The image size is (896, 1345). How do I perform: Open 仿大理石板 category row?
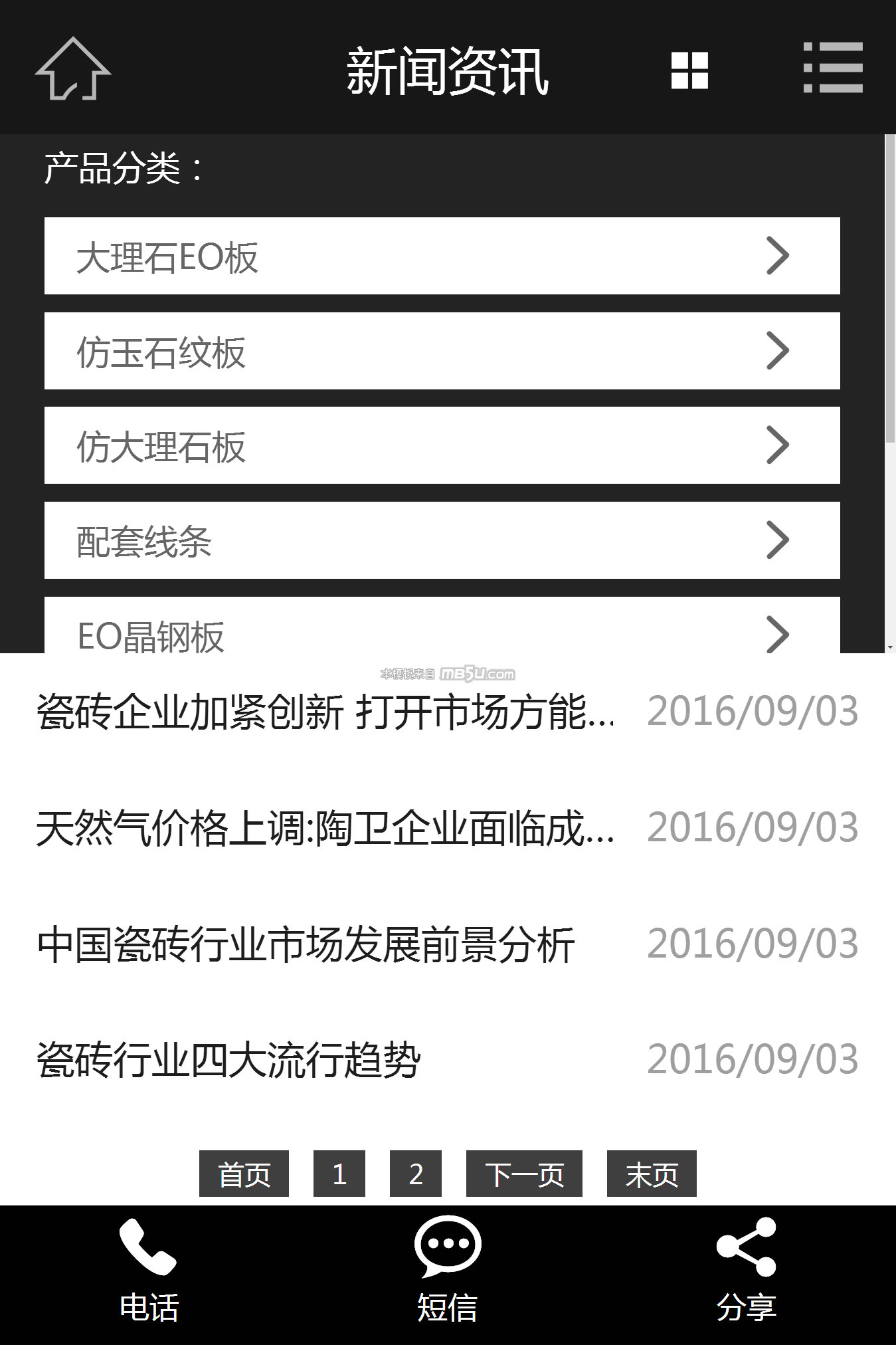pyautogui.click(x=442, y=445)
